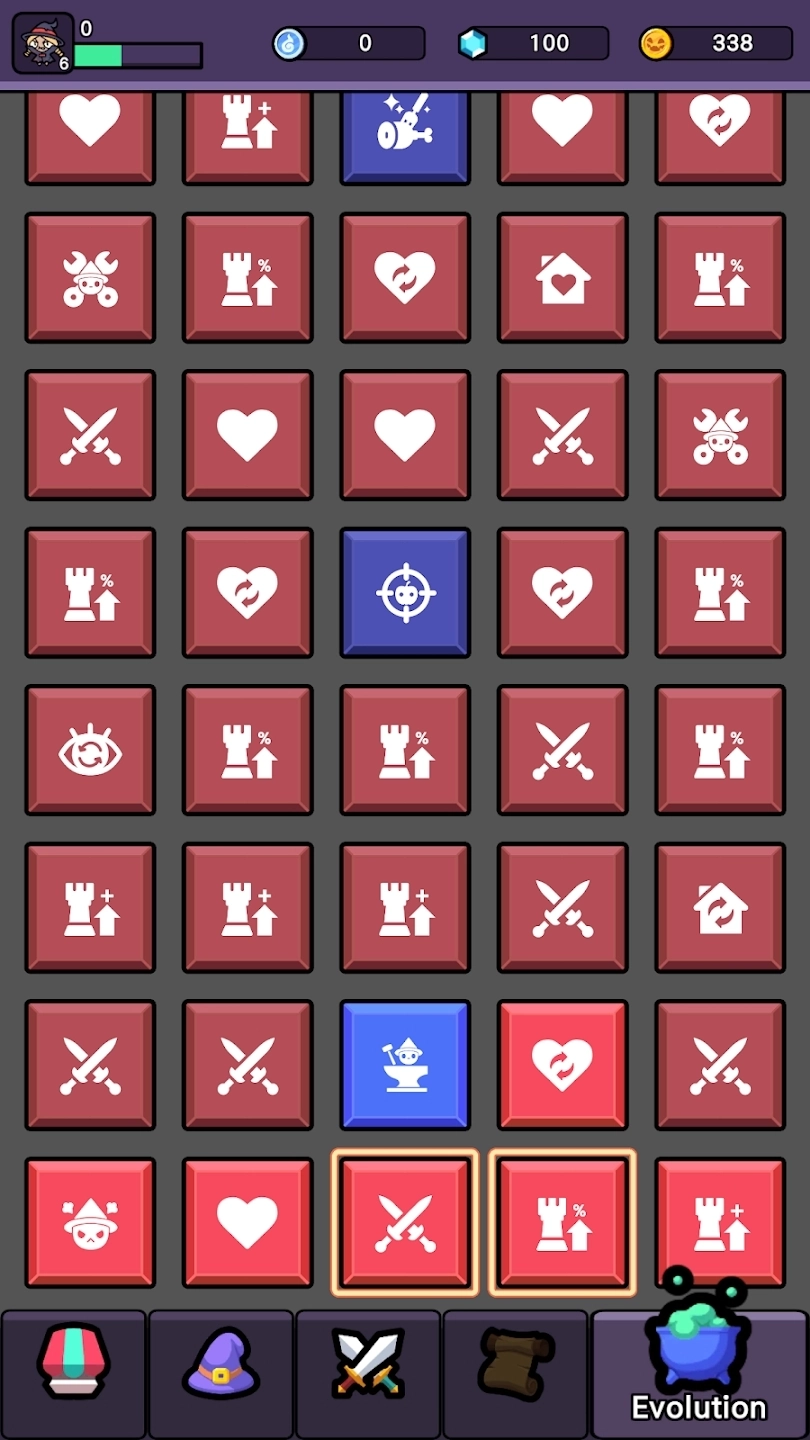The height and width of the screenshot is (1440, 810).
Task: Switch to the wizard hat tab
Action: (x=221, y=1372)
